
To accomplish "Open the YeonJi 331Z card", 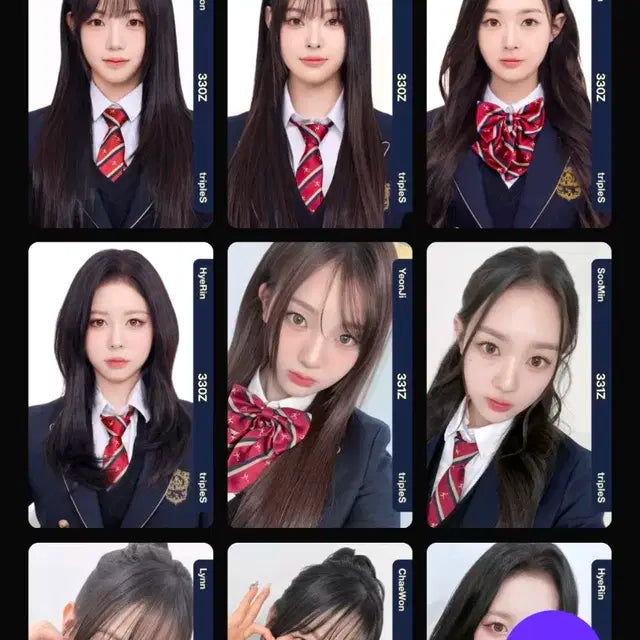I will [319, 385].
